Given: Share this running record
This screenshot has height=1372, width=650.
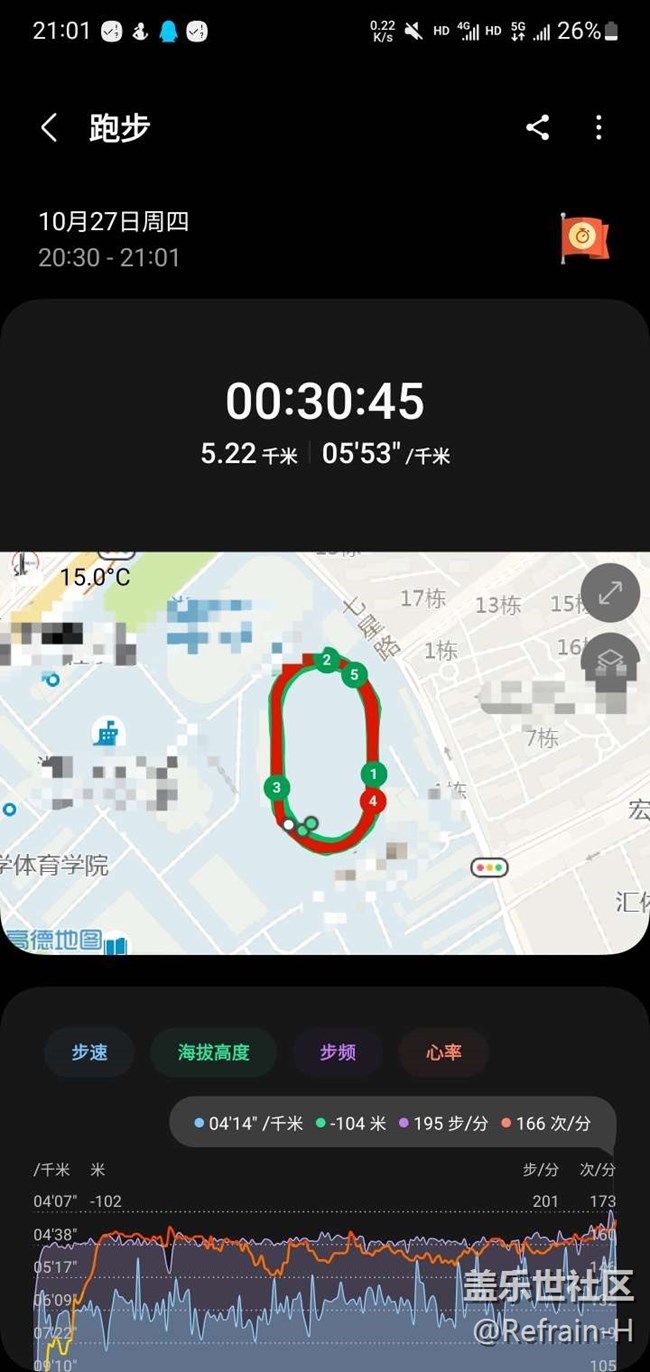Looking at the screenshot, I should click(538, 128).
